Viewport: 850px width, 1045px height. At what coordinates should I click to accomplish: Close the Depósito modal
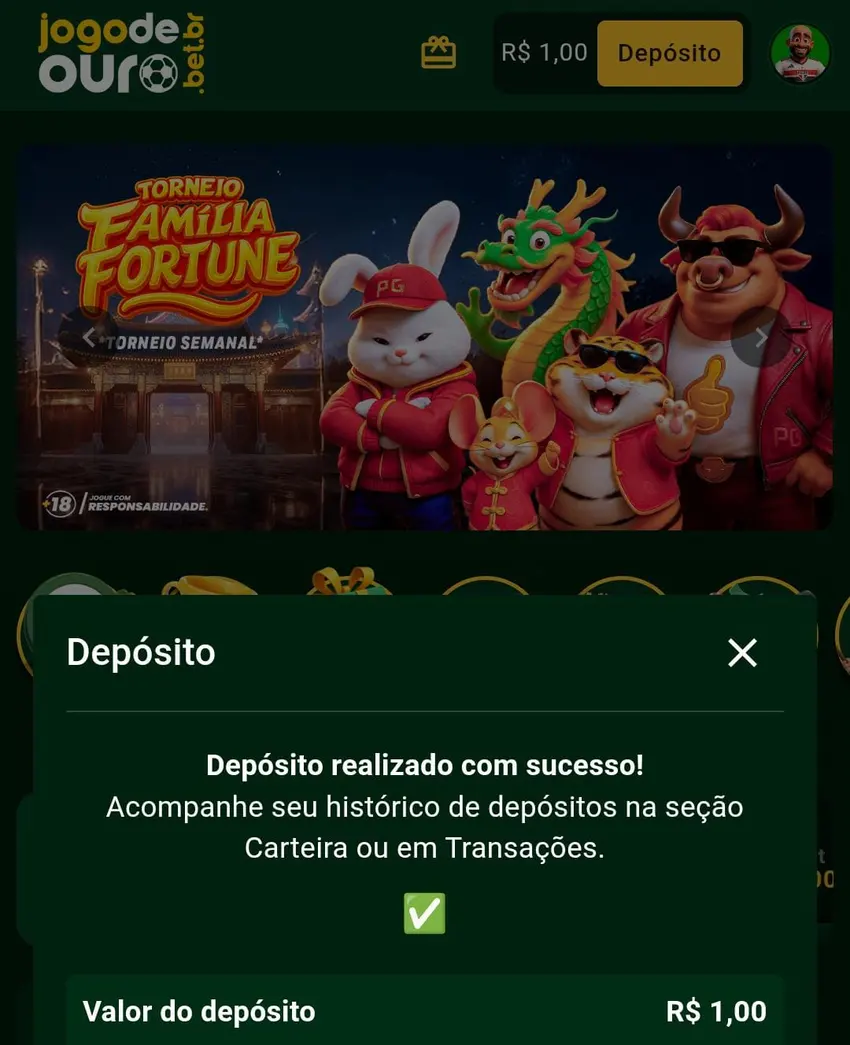(741, 653)
